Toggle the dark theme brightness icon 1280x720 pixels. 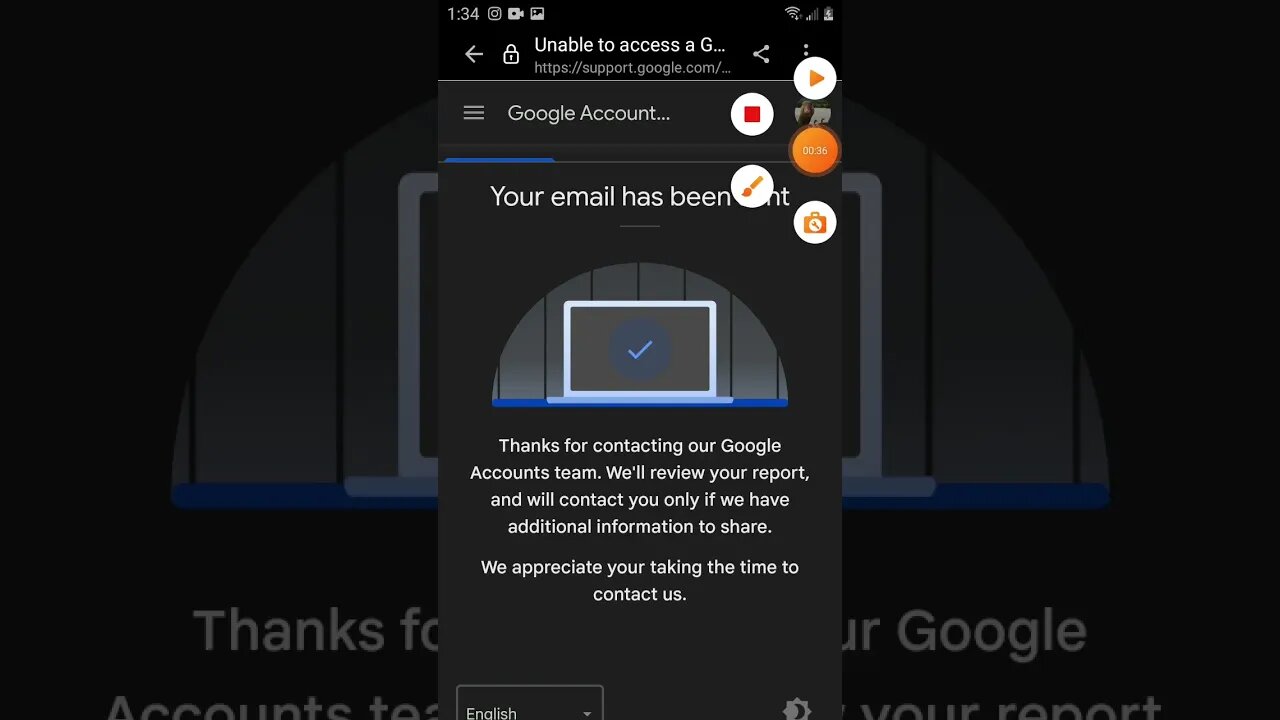coord(796,709)
